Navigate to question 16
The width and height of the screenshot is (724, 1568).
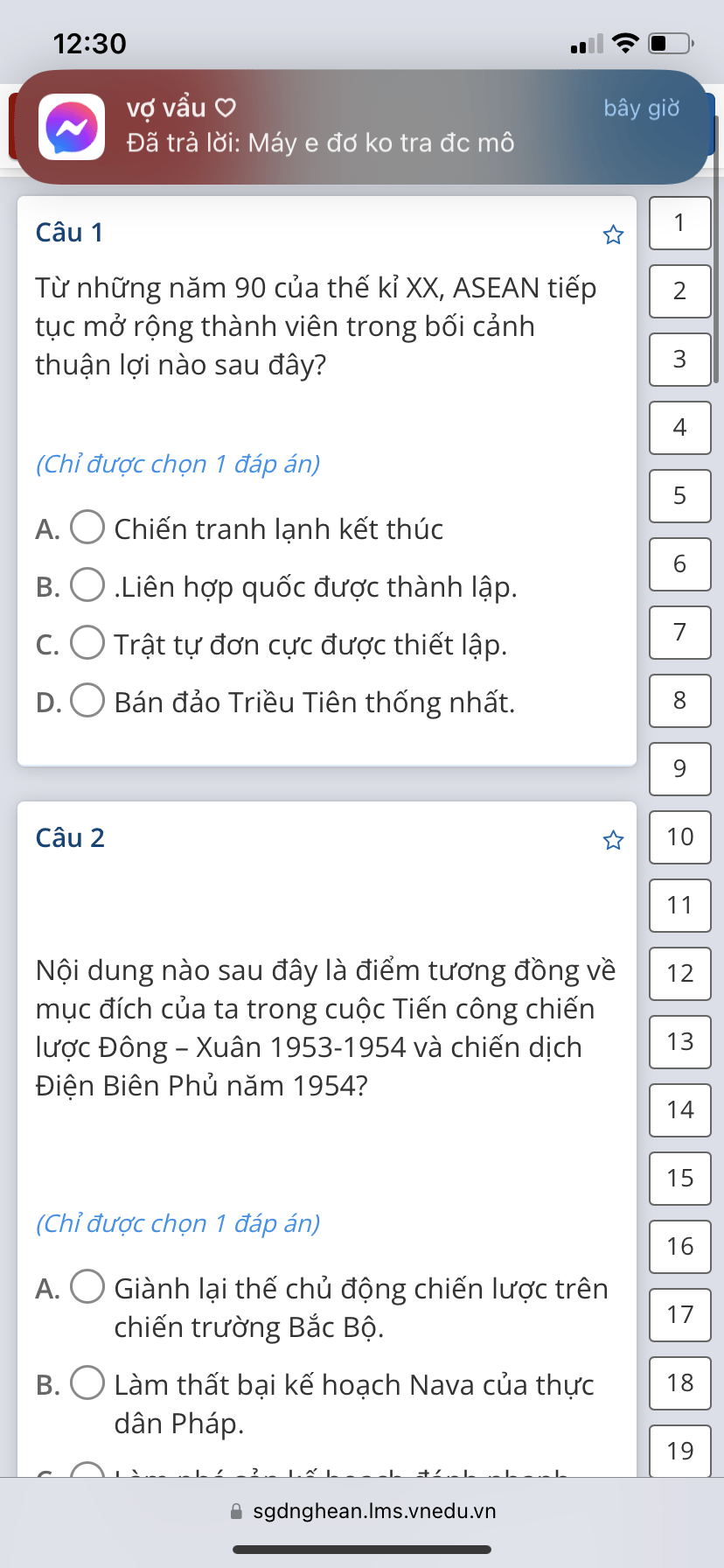679,1247
